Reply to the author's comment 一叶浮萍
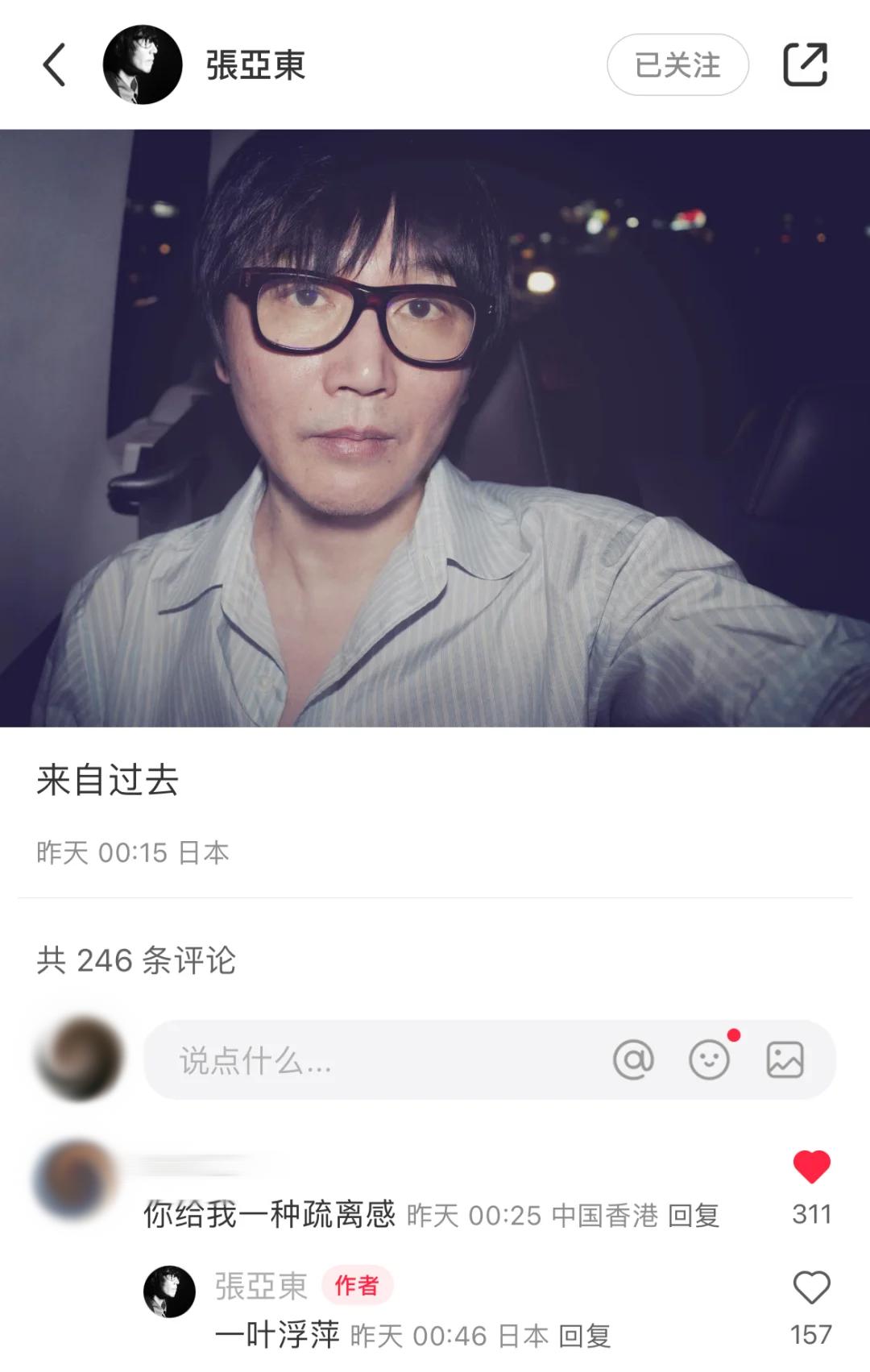870x1372 pixels. click(584, 1337)
